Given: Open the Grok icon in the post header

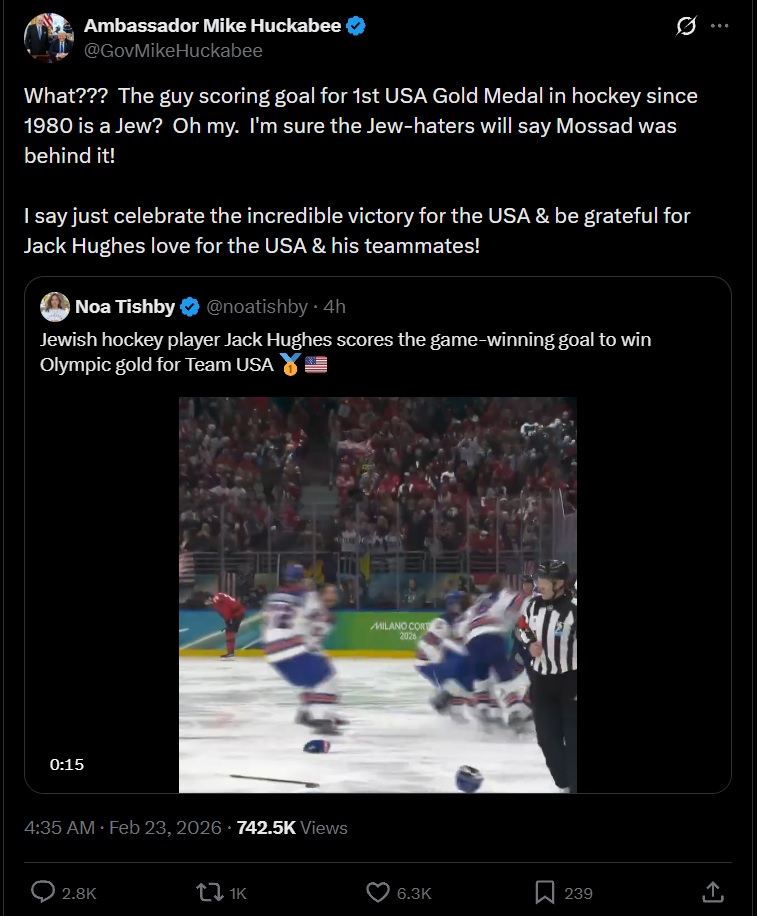Looking at the screenshot, I should (686, 27).
